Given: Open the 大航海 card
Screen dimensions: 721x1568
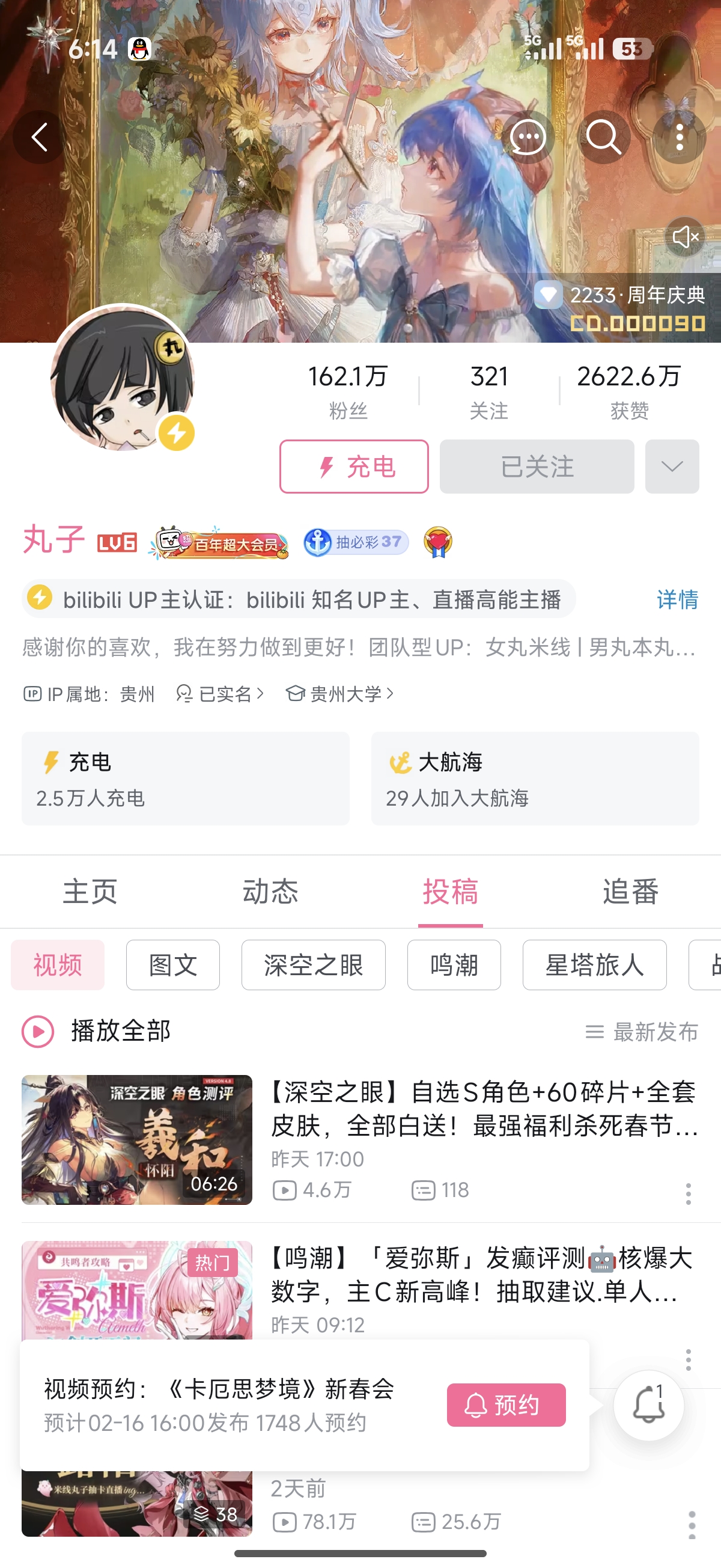Looking at the screenshot, I should 534,779.
